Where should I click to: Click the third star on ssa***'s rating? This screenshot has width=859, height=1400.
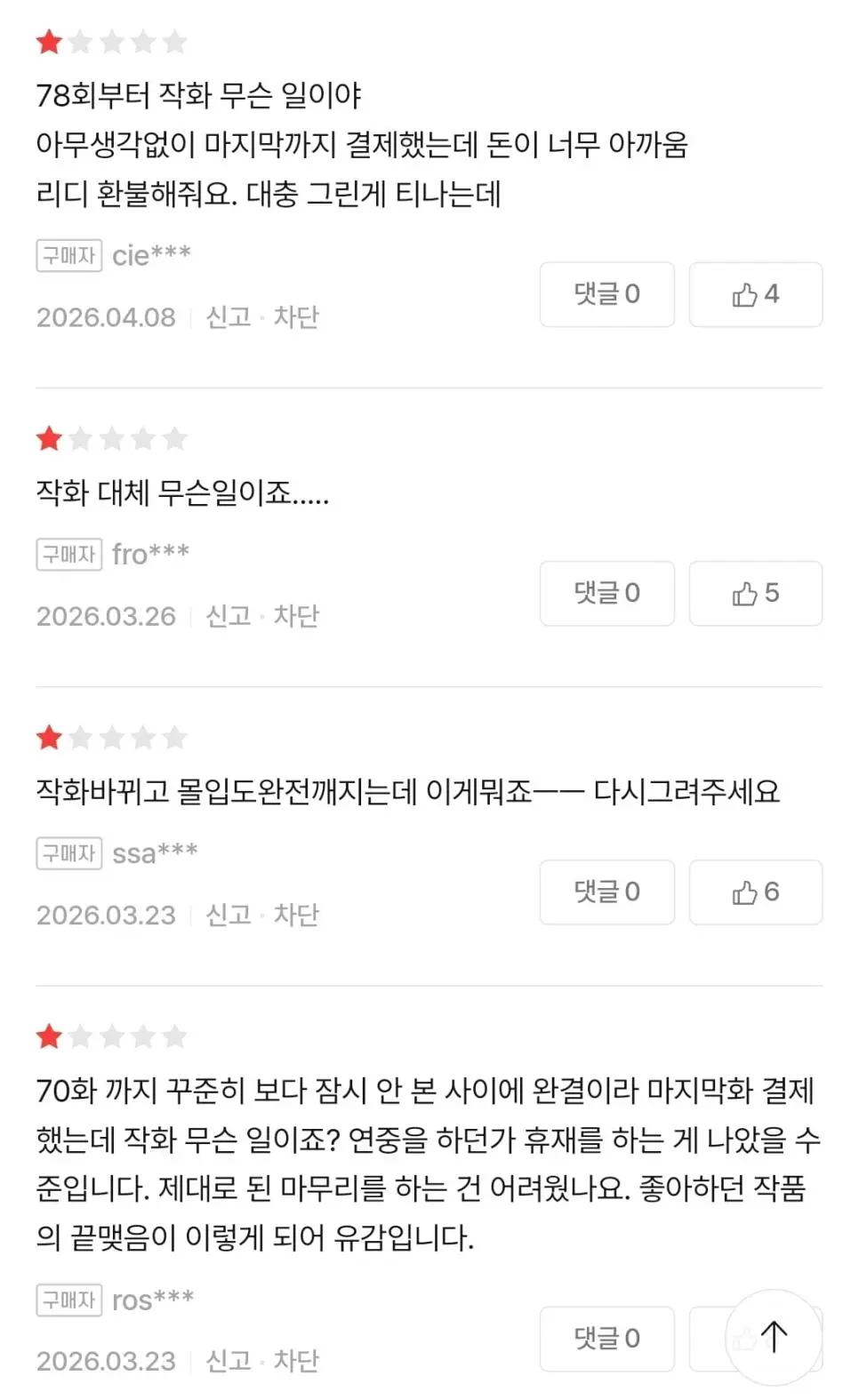tap(111, 736)
